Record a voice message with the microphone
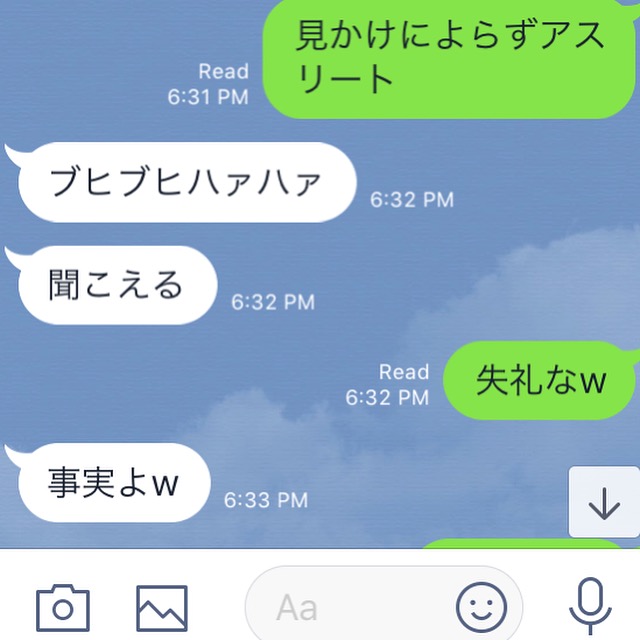The image size is (640, 640). pyautogui.click(x=590, y=606)
